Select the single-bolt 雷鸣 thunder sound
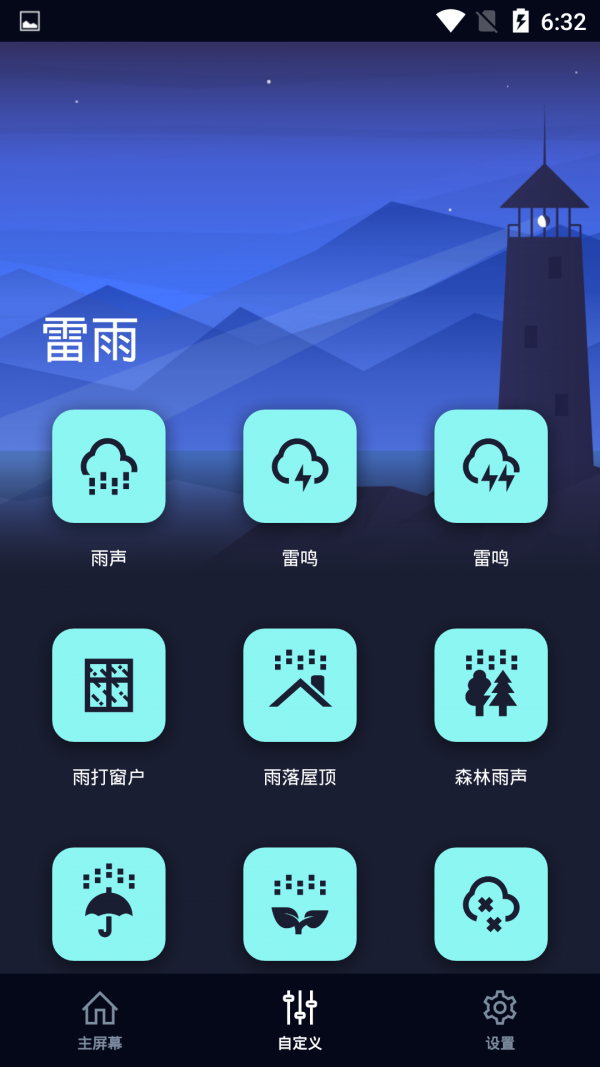This screenshot has height=1067, width=600. click(x=299, y=466)
